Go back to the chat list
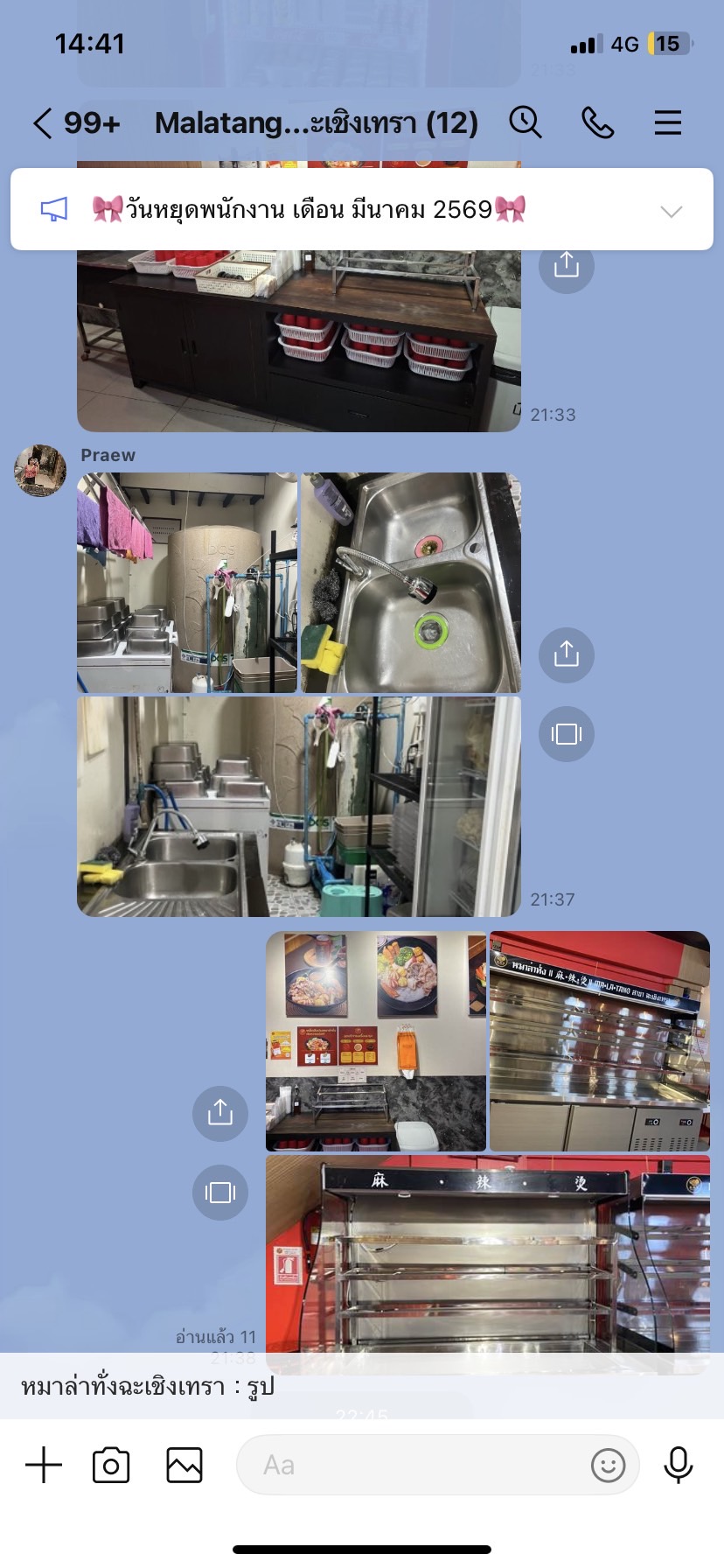The image size is (724, 1568). [x=44, y=123]
